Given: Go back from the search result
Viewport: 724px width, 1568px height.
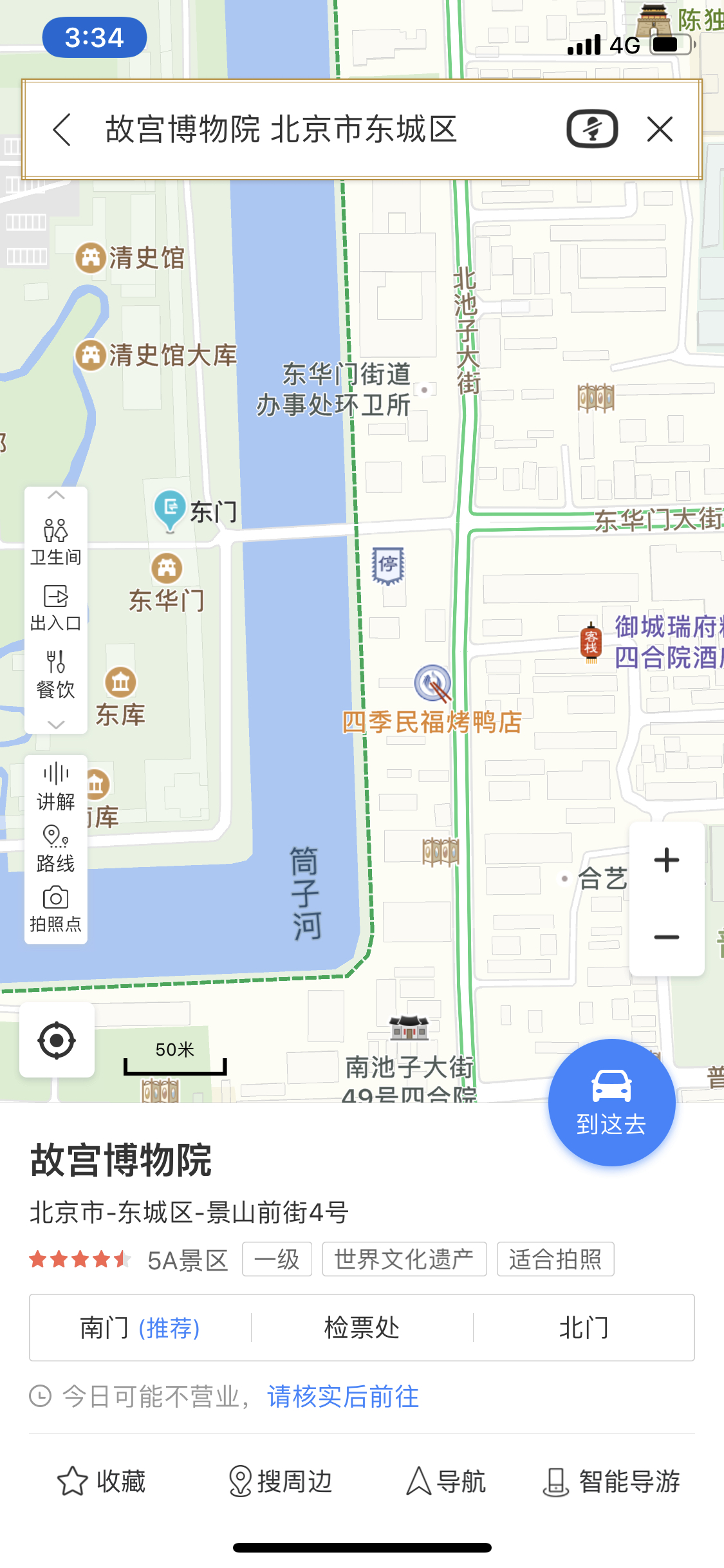Looking at the screenshot, I should click(x=62, y=129).
